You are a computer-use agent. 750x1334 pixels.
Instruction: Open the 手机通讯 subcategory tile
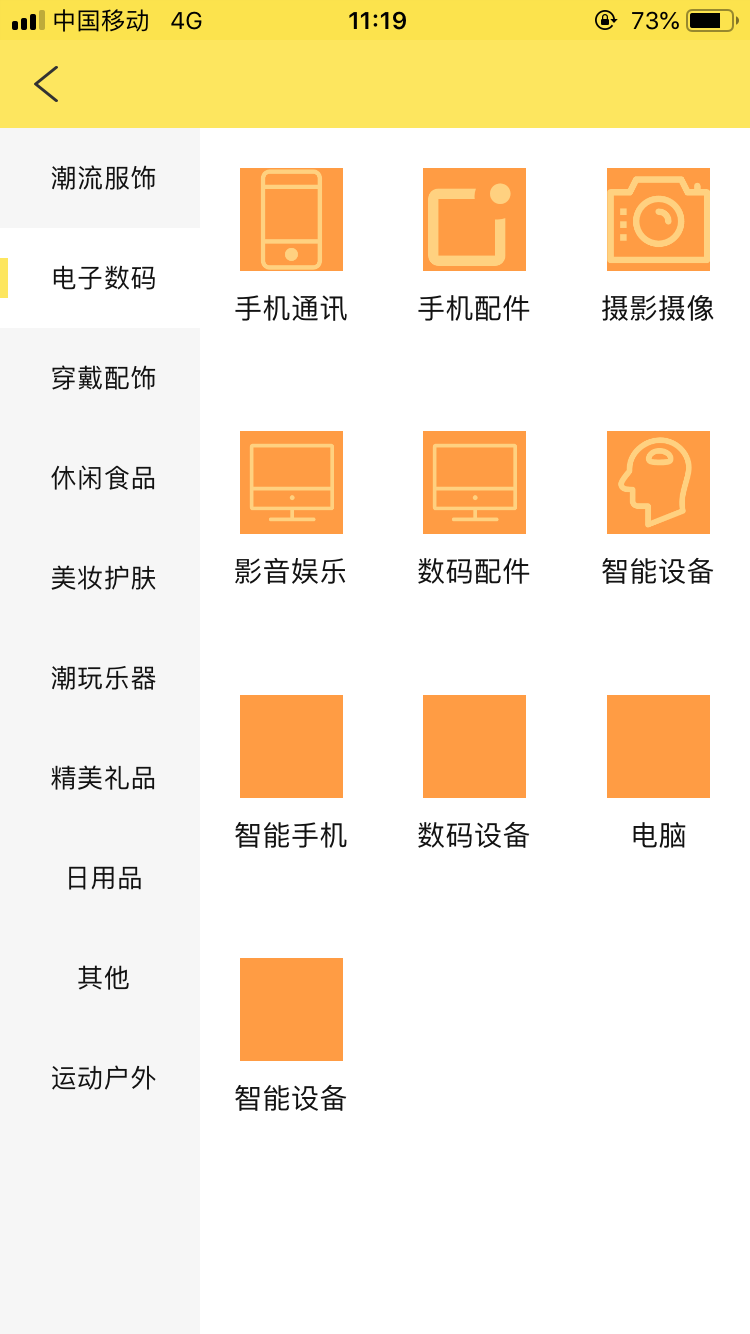point(291,220)
